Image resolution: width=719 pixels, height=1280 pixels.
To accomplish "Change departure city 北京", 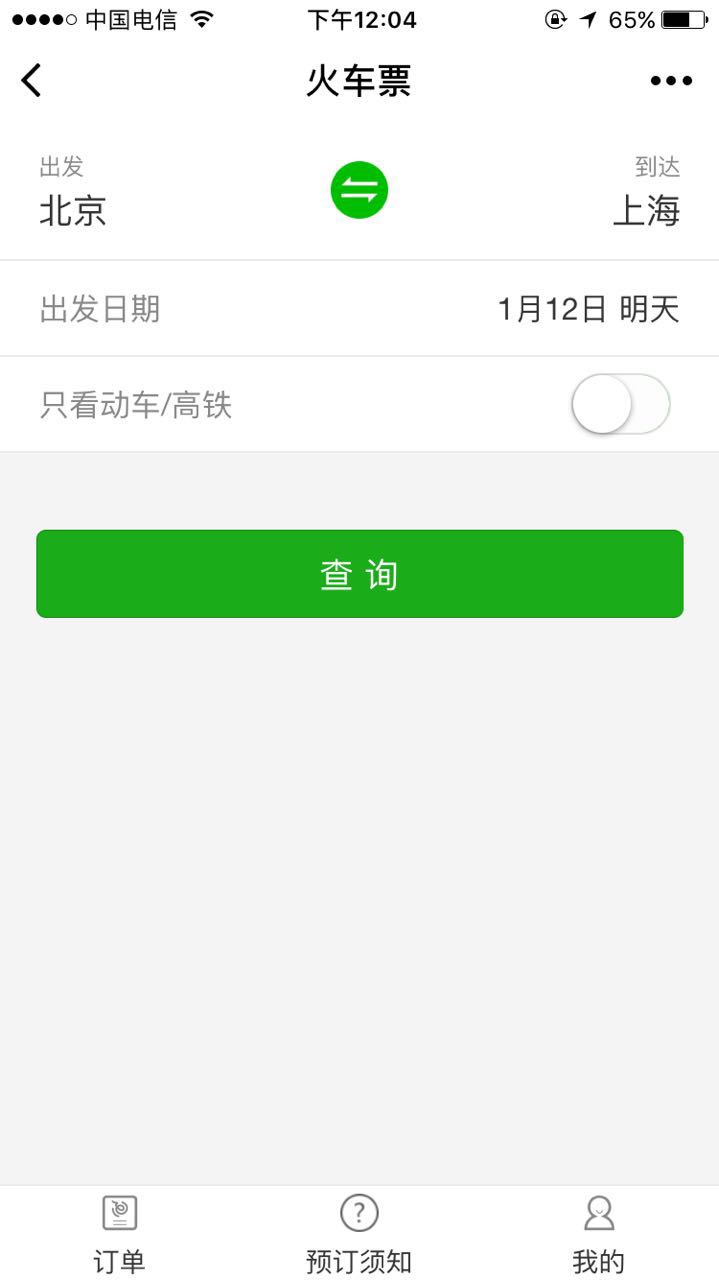I will [73, 210].
